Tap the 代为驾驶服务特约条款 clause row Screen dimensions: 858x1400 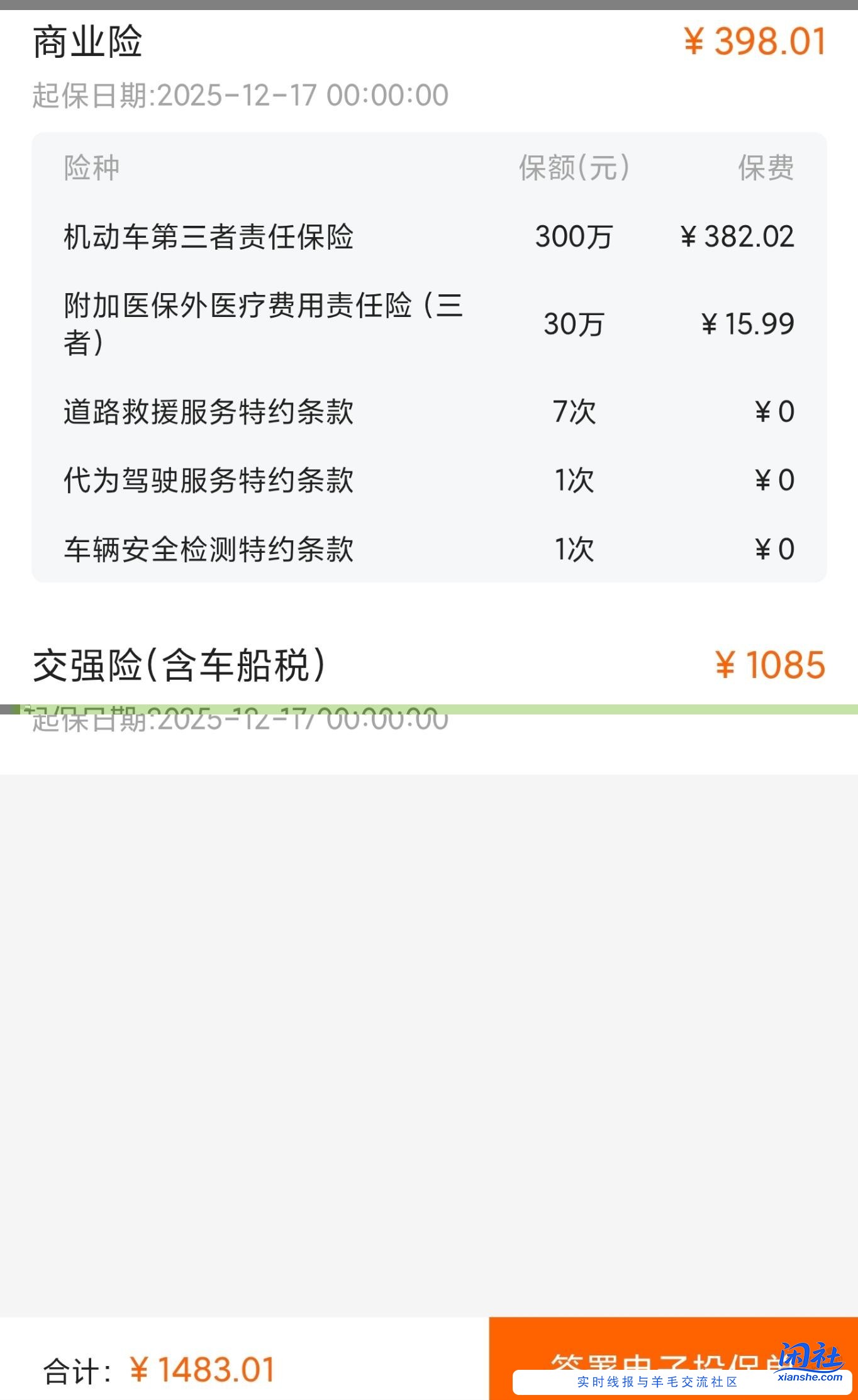(209, 480)
